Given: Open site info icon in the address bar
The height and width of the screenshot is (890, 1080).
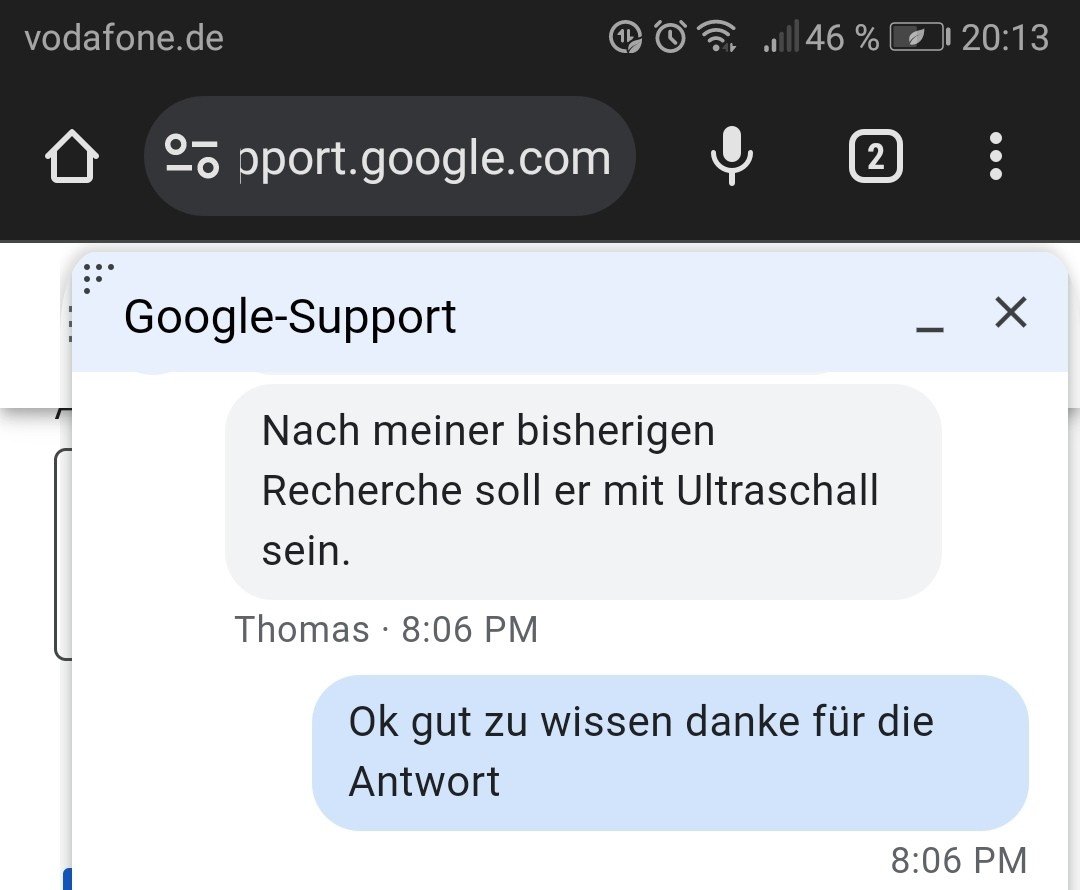Looking at the screenshot, I should click(x=192, y=157).
